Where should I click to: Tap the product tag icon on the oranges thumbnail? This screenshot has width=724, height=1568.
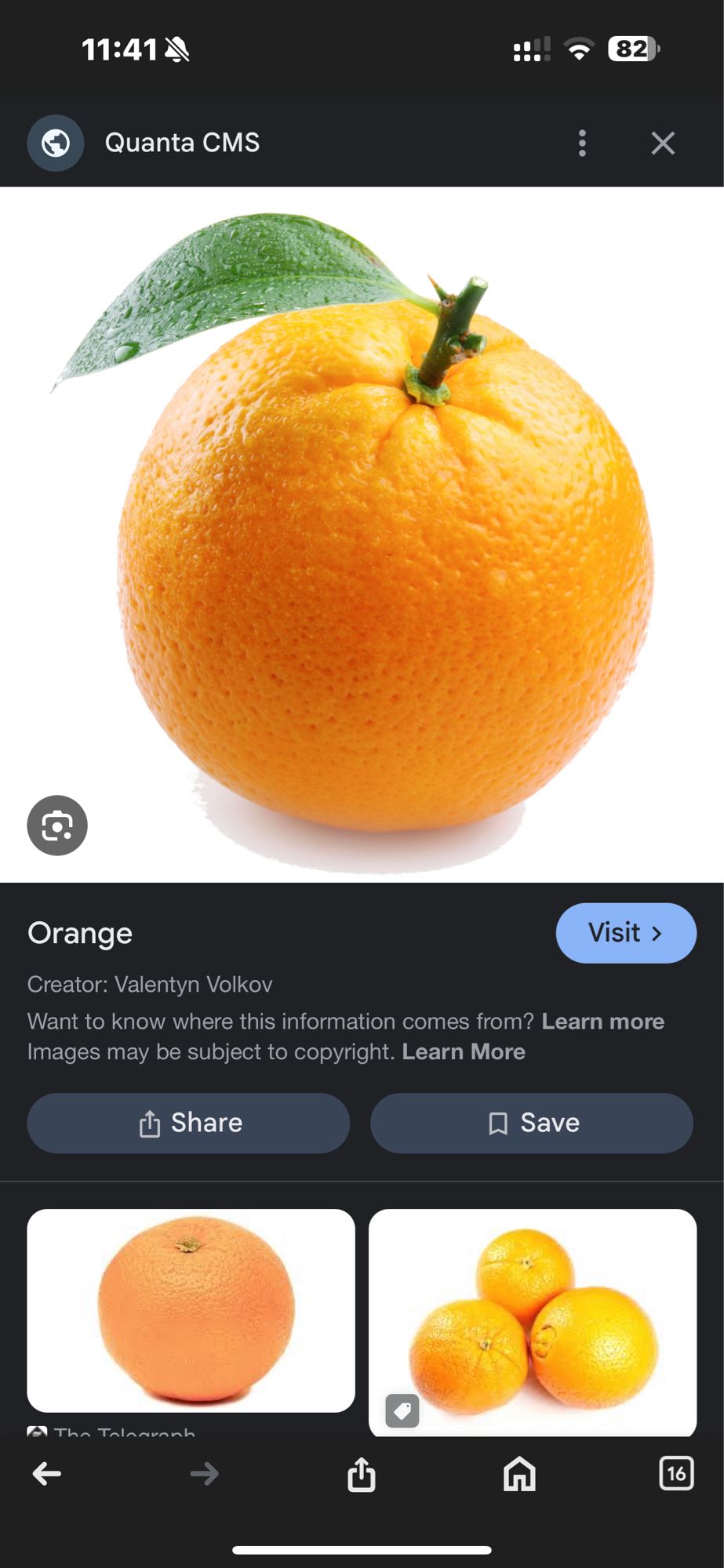pos(401,1408)
